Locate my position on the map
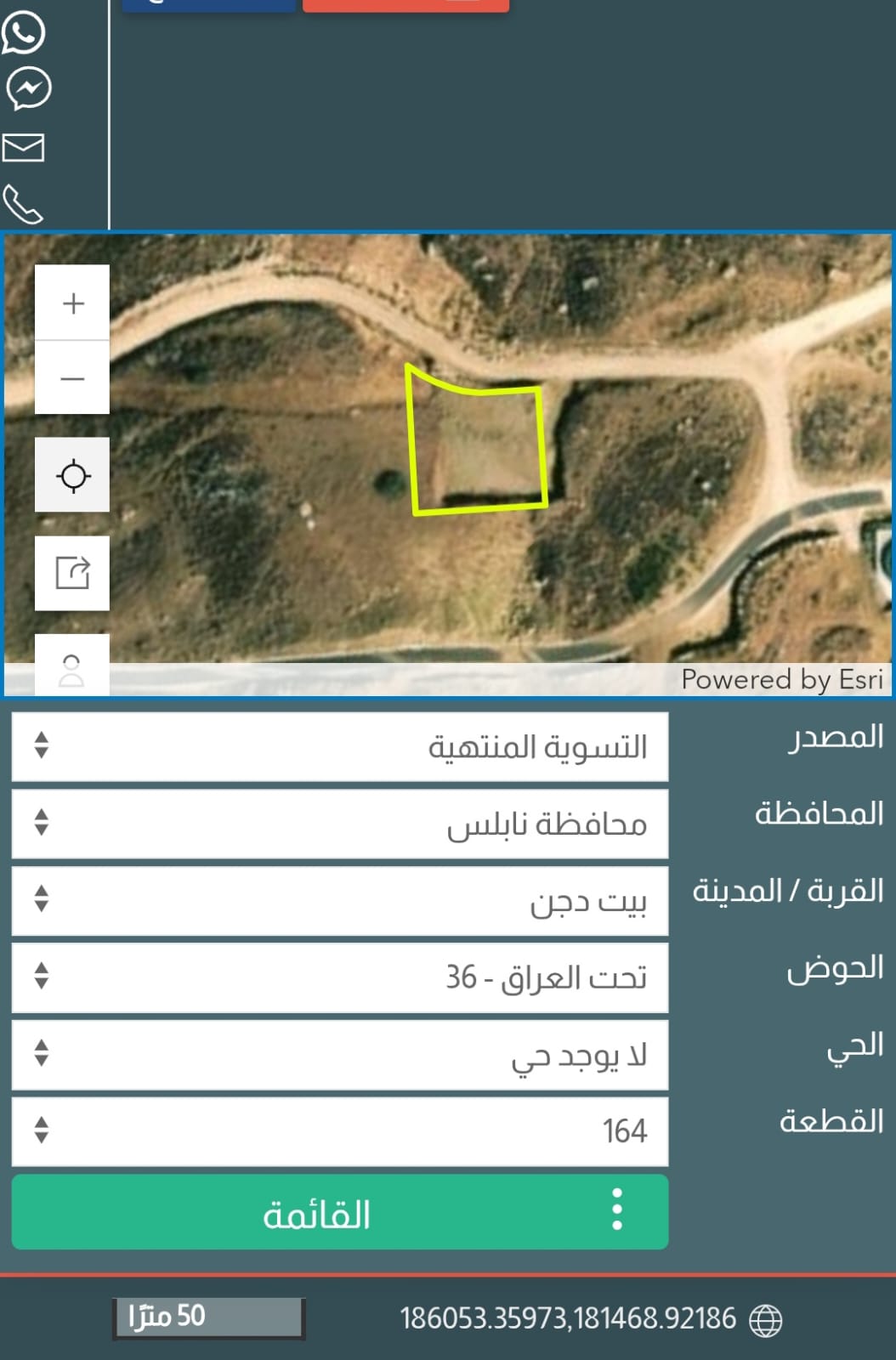896x1360 pixels. [x=72, y=475]
